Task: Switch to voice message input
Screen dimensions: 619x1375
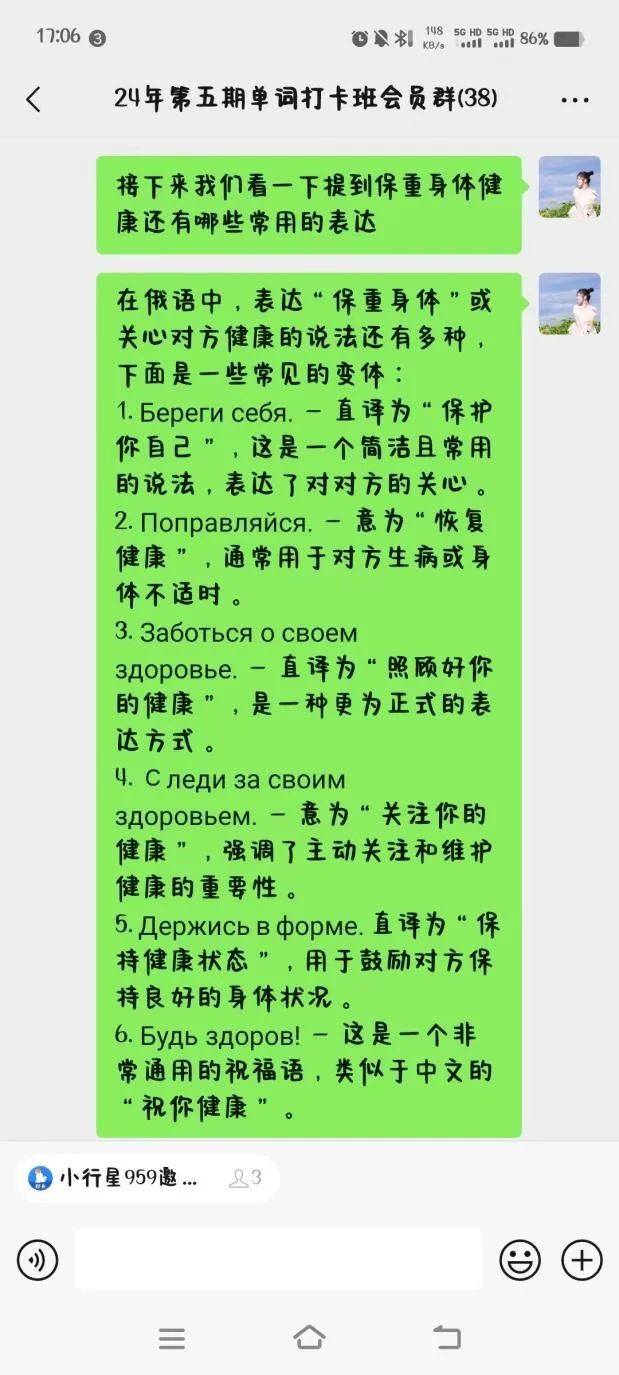Action: 37,1259
